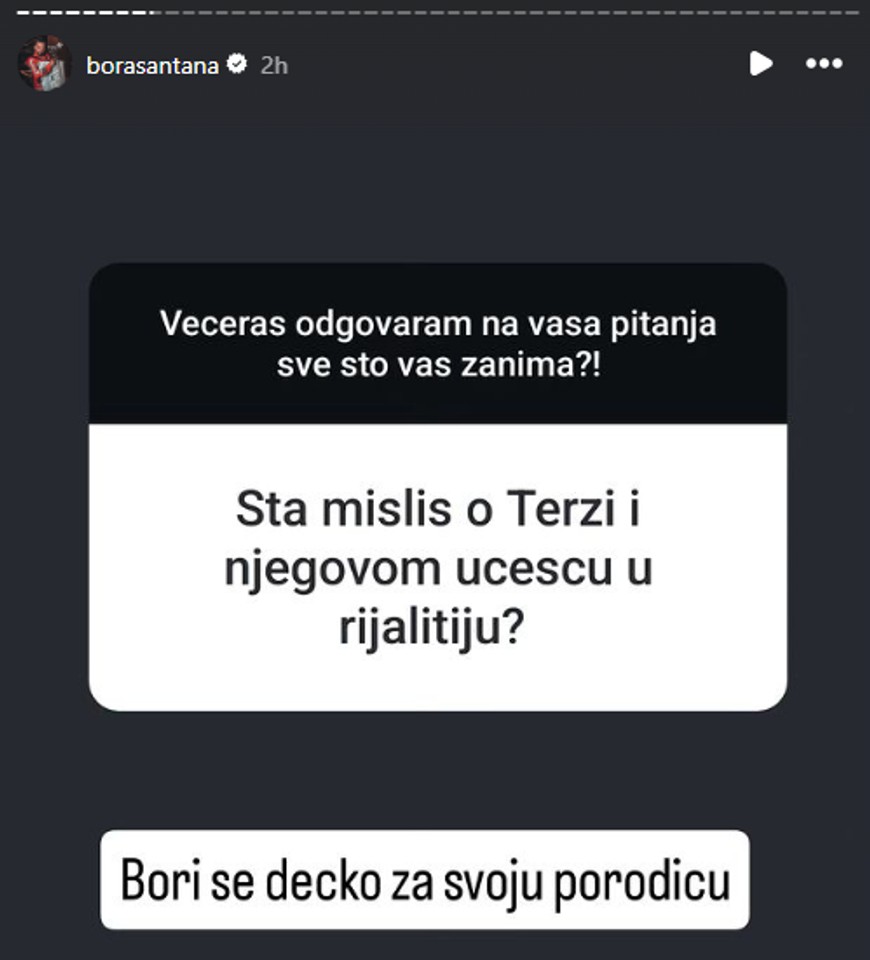Resume story playback with the play icon
Screen dimensions: 870x960
(761, 64)
